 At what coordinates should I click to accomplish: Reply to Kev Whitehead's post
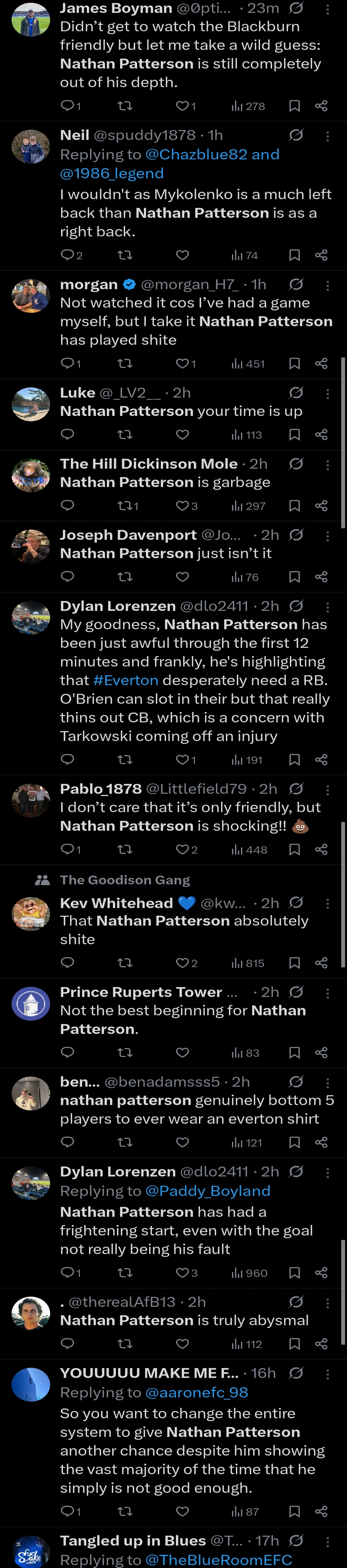68,962
